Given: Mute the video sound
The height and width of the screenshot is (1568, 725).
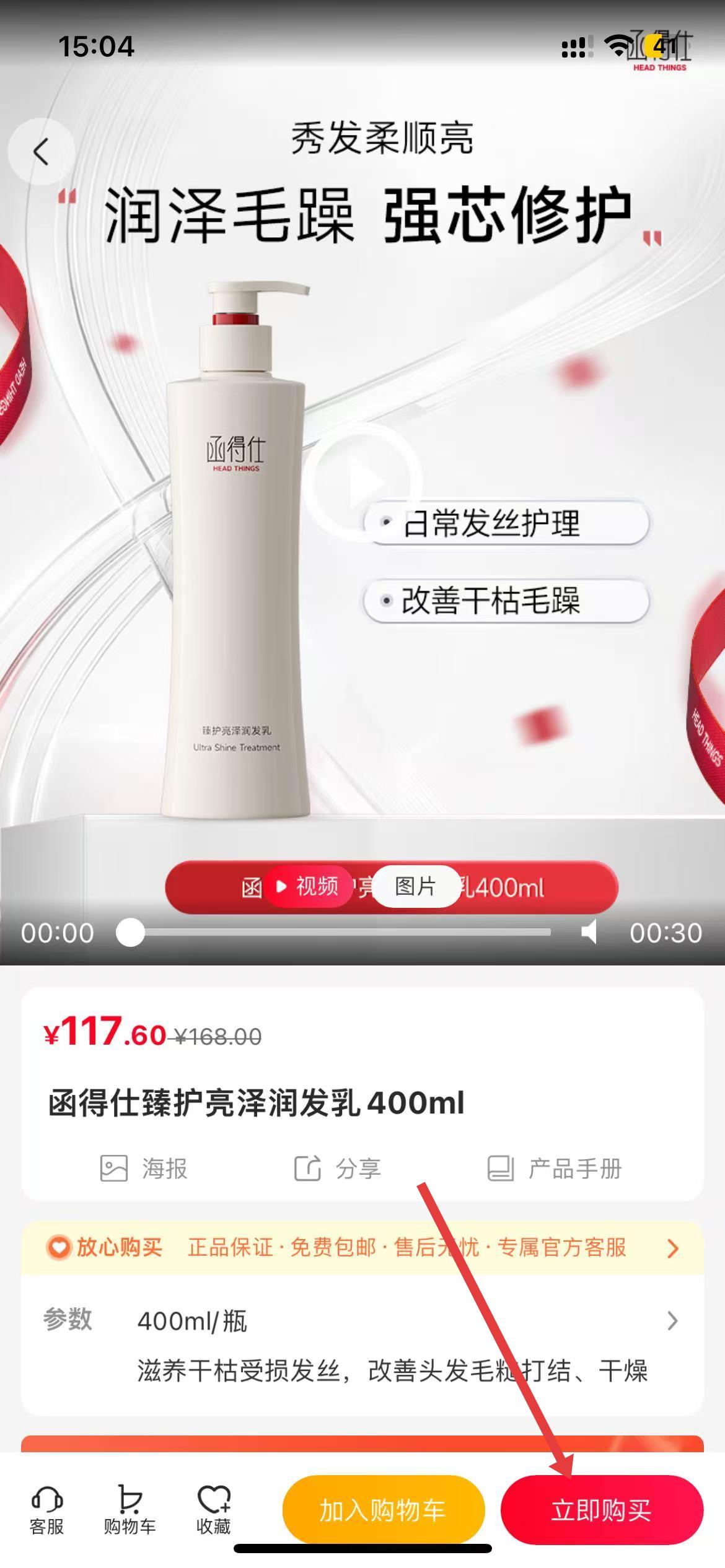Looking at the screenshot, I should click(589, 932).
